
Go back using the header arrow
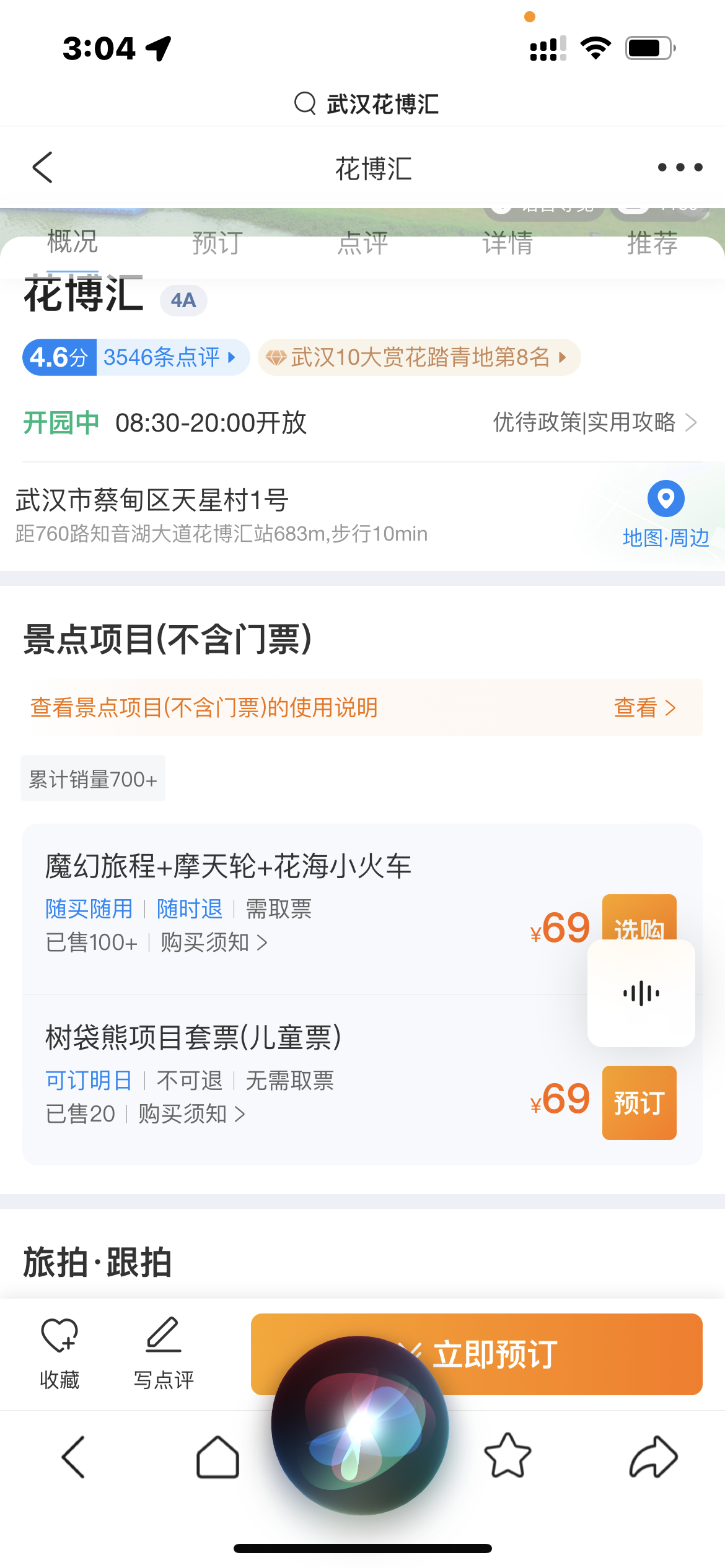[42, 167]
